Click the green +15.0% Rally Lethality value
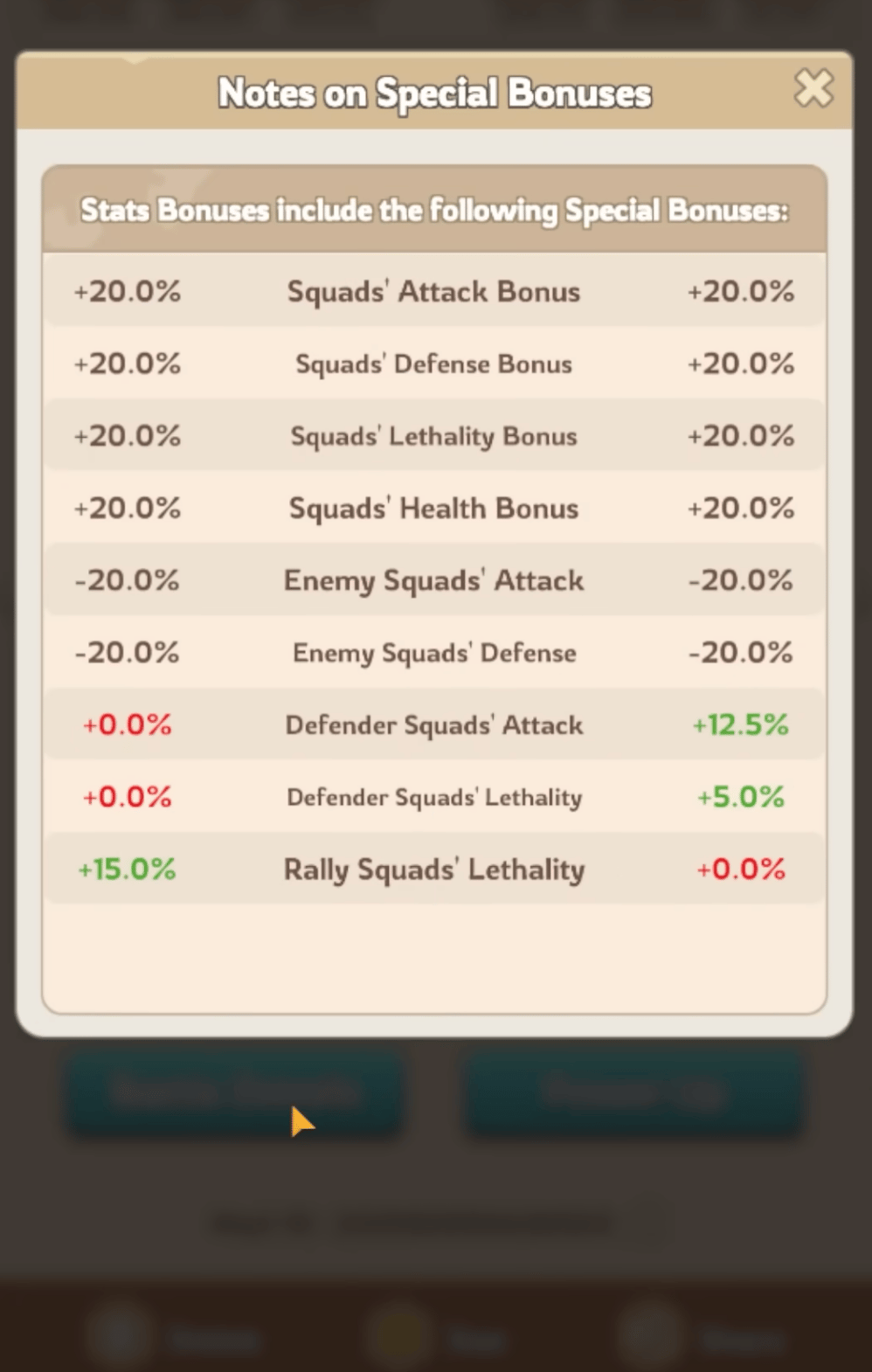The width and height of the screenshot is (872, 1372). [127, 869]
